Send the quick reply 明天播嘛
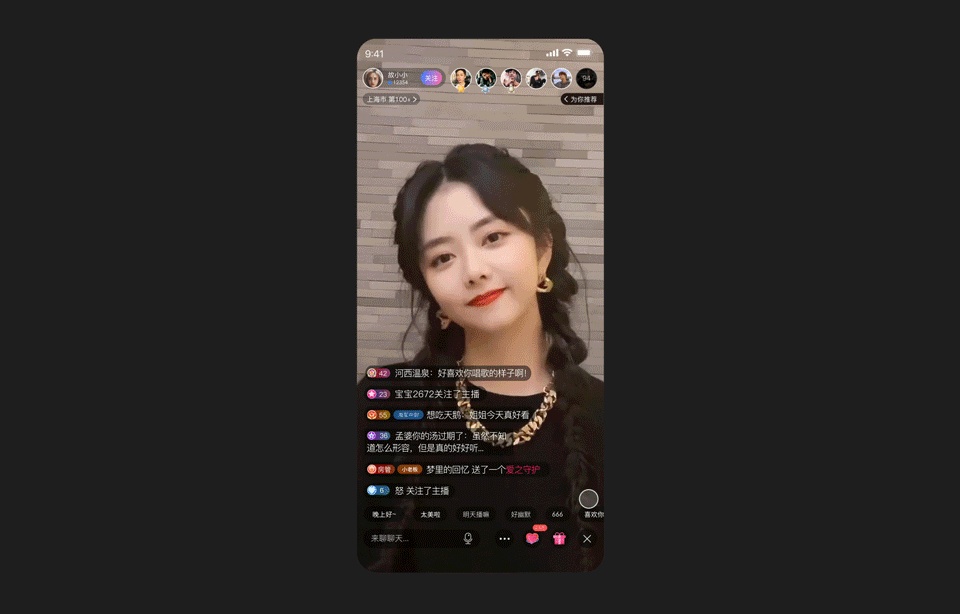 tap(476, 514)
